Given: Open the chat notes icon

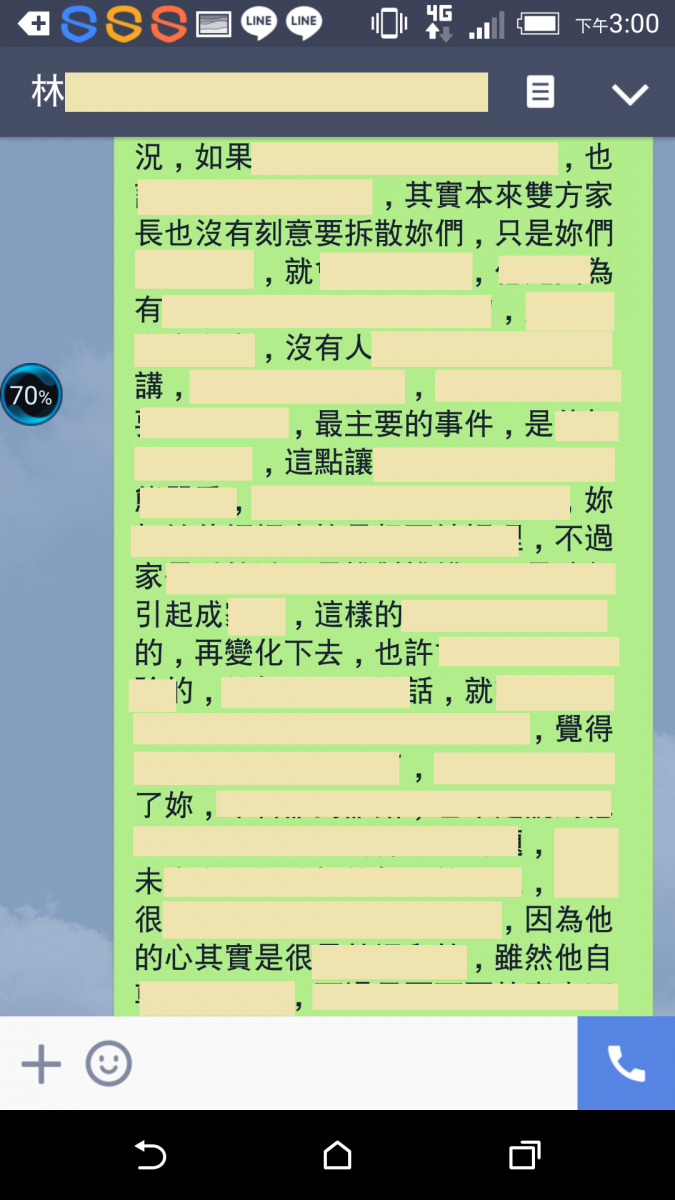Looking at the screenshot, I should click(x=540, y=93).
